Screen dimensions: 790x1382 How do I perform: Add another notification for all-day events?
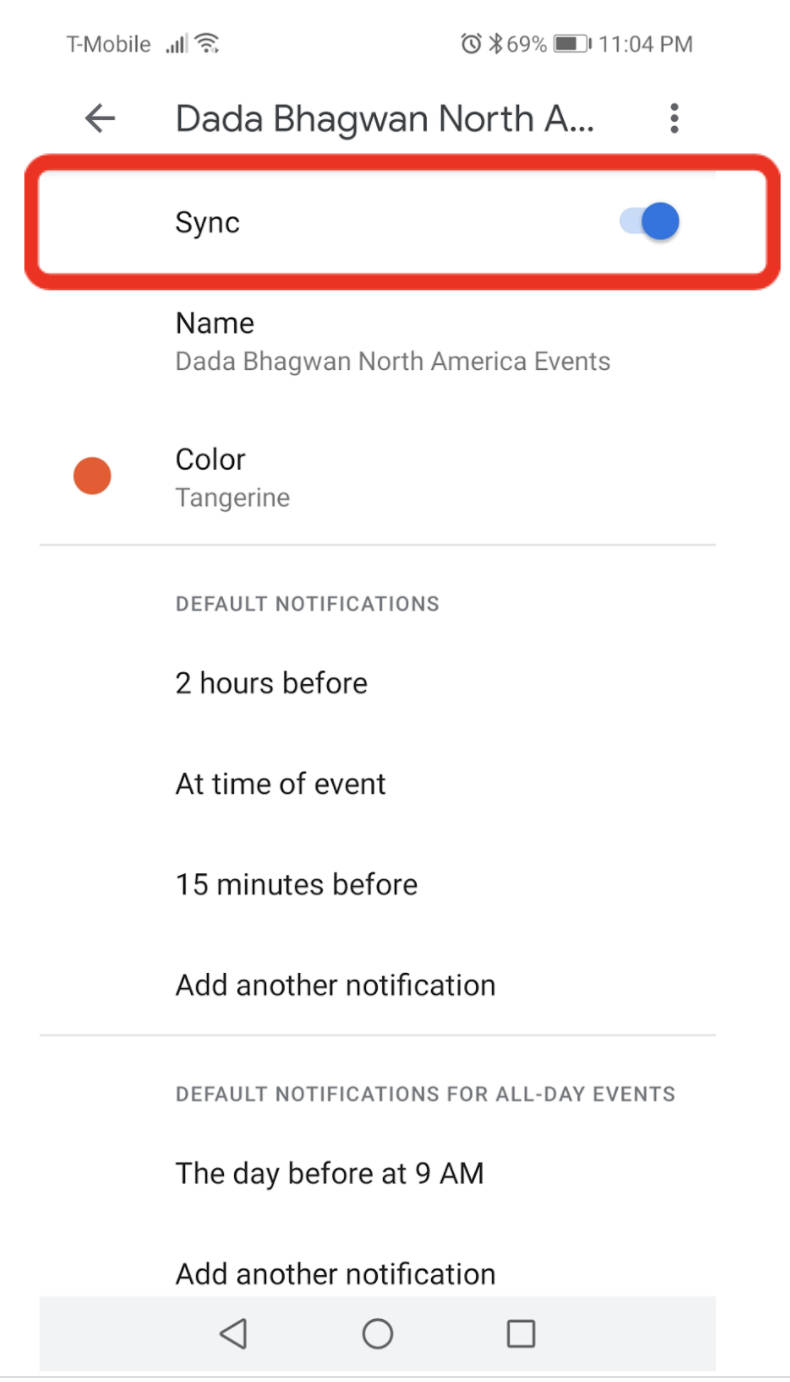tap(335, 1273)
